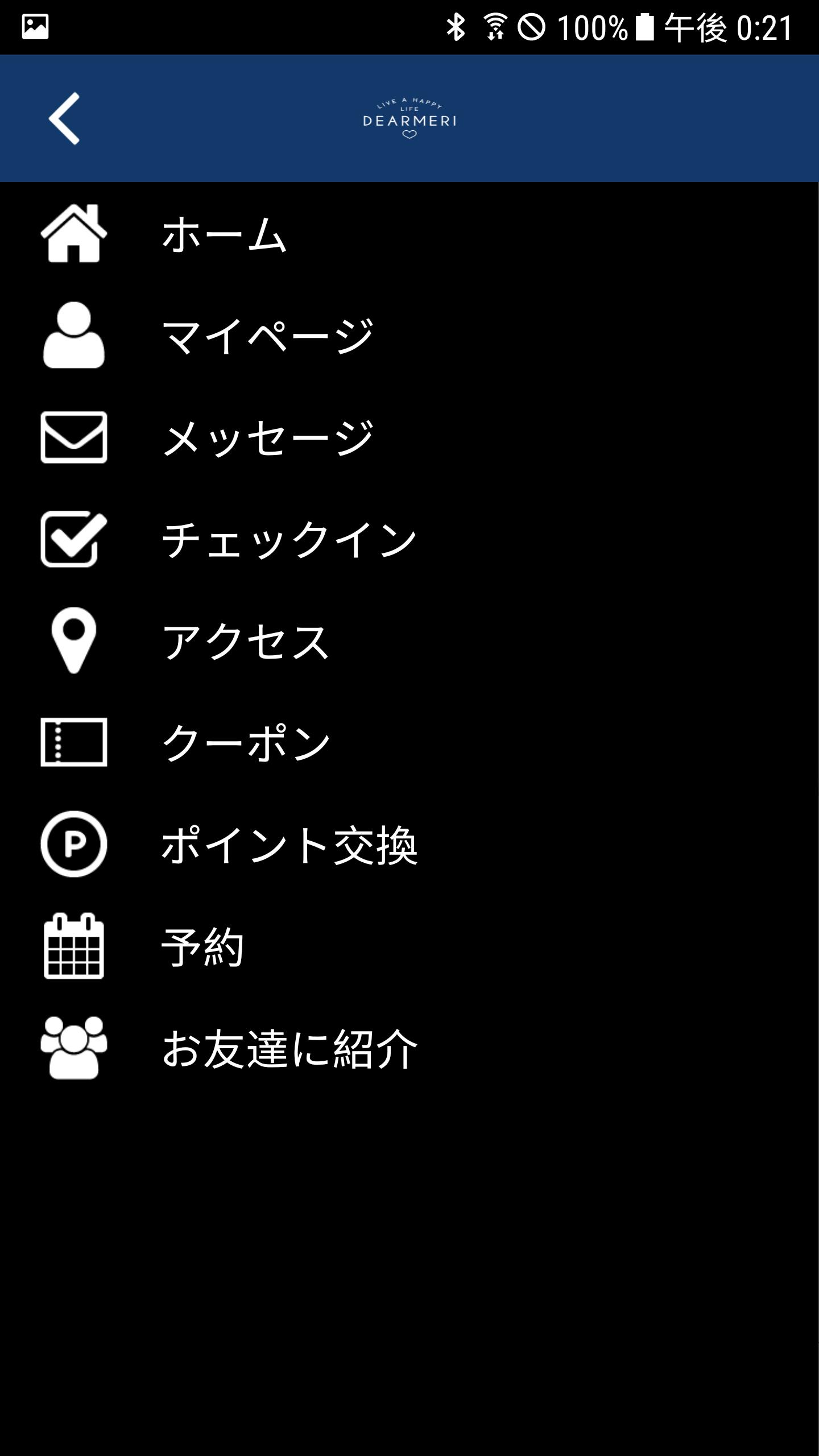
Task: Choose お友達に紹介 to refer a friend
Action: pyautogui.click(x=289, y=1048)
